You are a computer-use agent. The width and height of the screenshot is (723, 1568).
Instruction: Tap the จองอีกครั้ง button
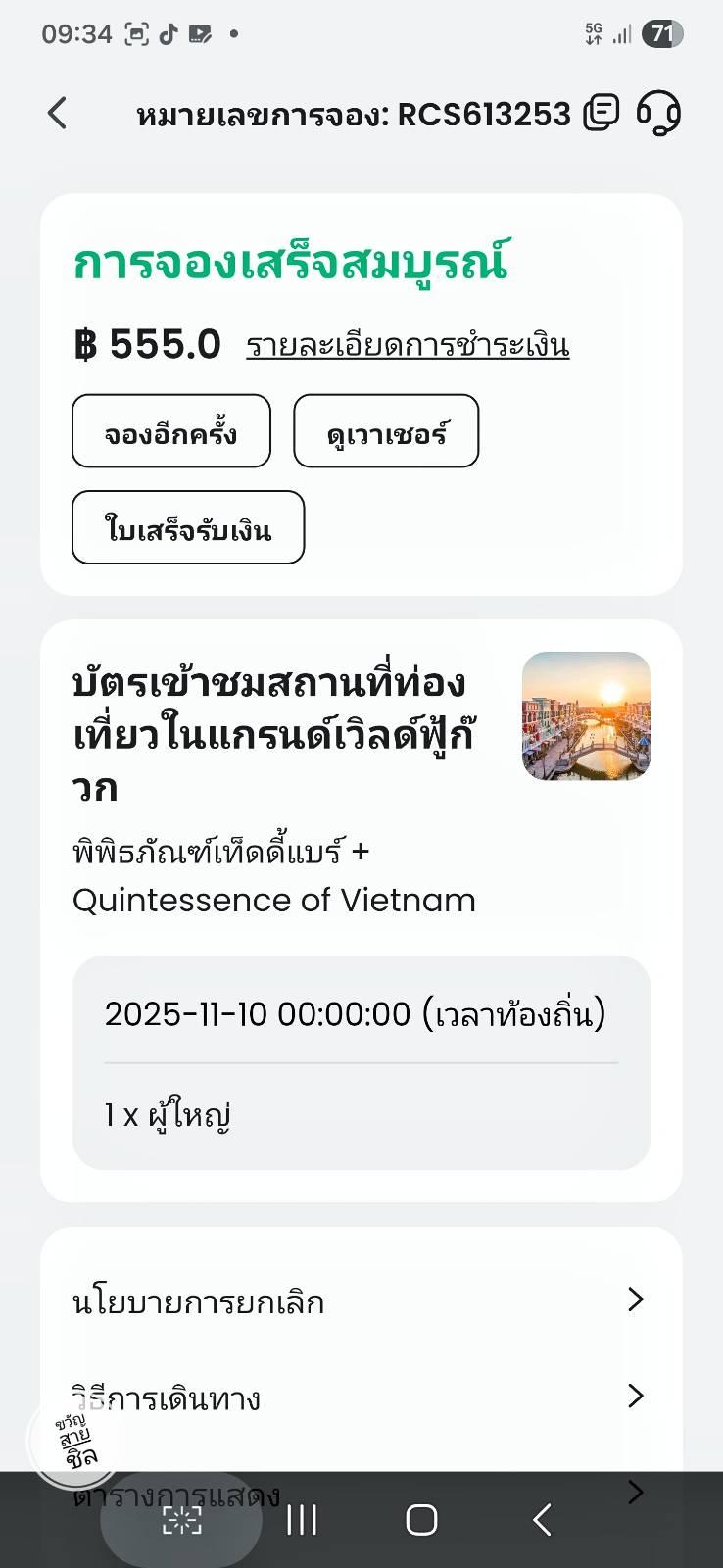click(171, 431)
